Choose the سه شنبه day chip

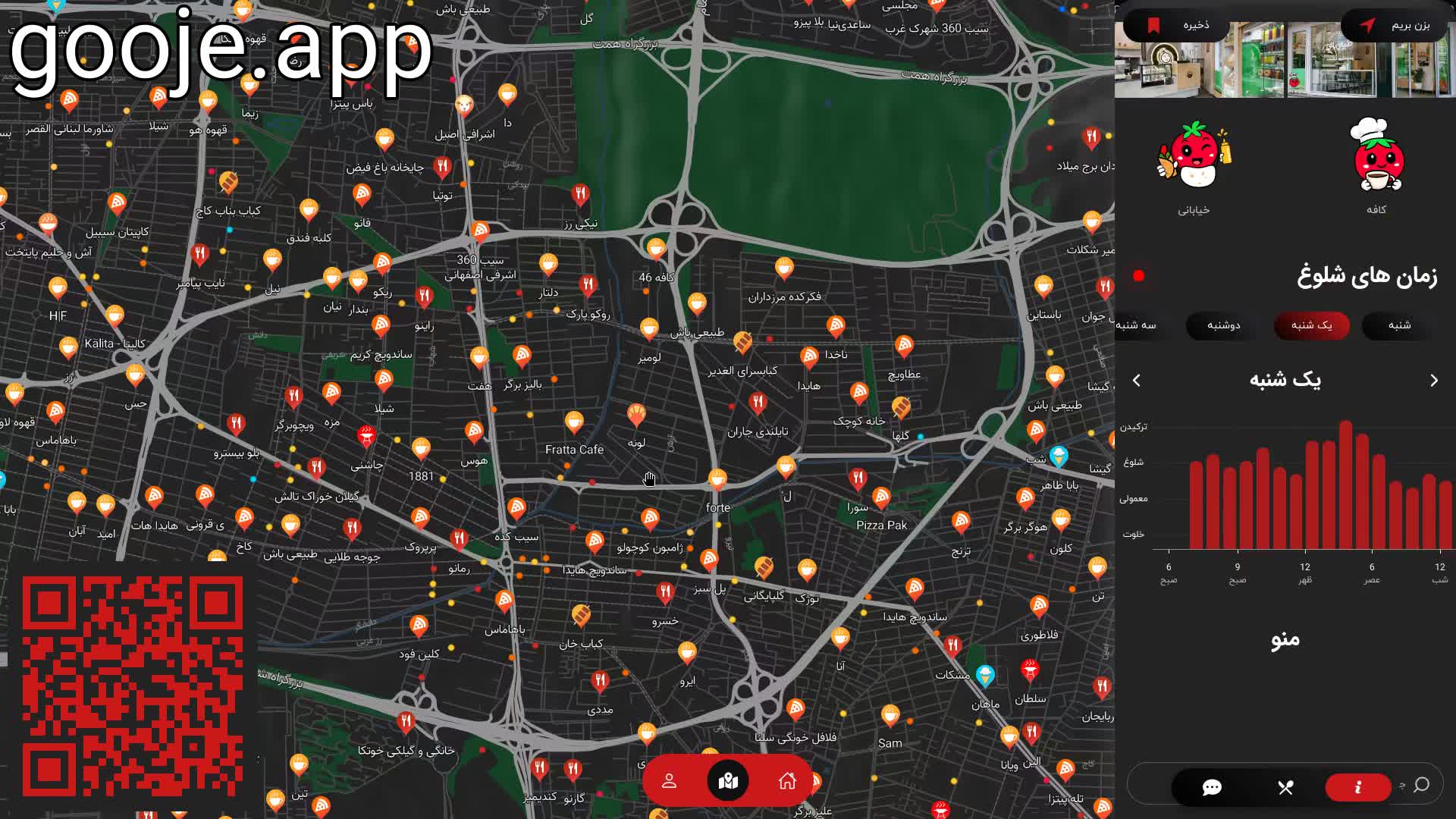[x=1136, y=325]
